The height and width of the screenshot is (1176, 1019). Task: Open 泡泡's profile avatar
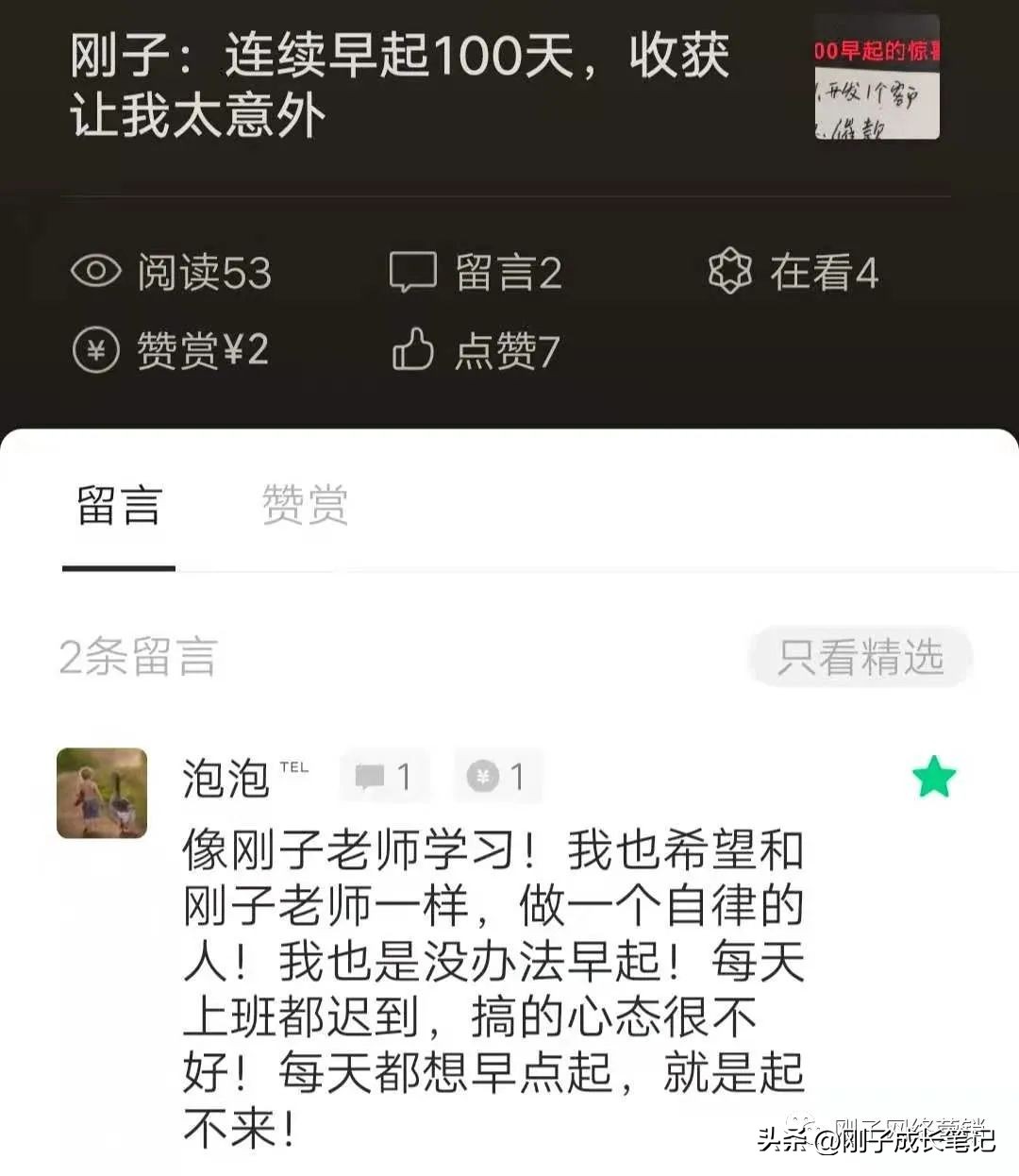click(101, 795)
